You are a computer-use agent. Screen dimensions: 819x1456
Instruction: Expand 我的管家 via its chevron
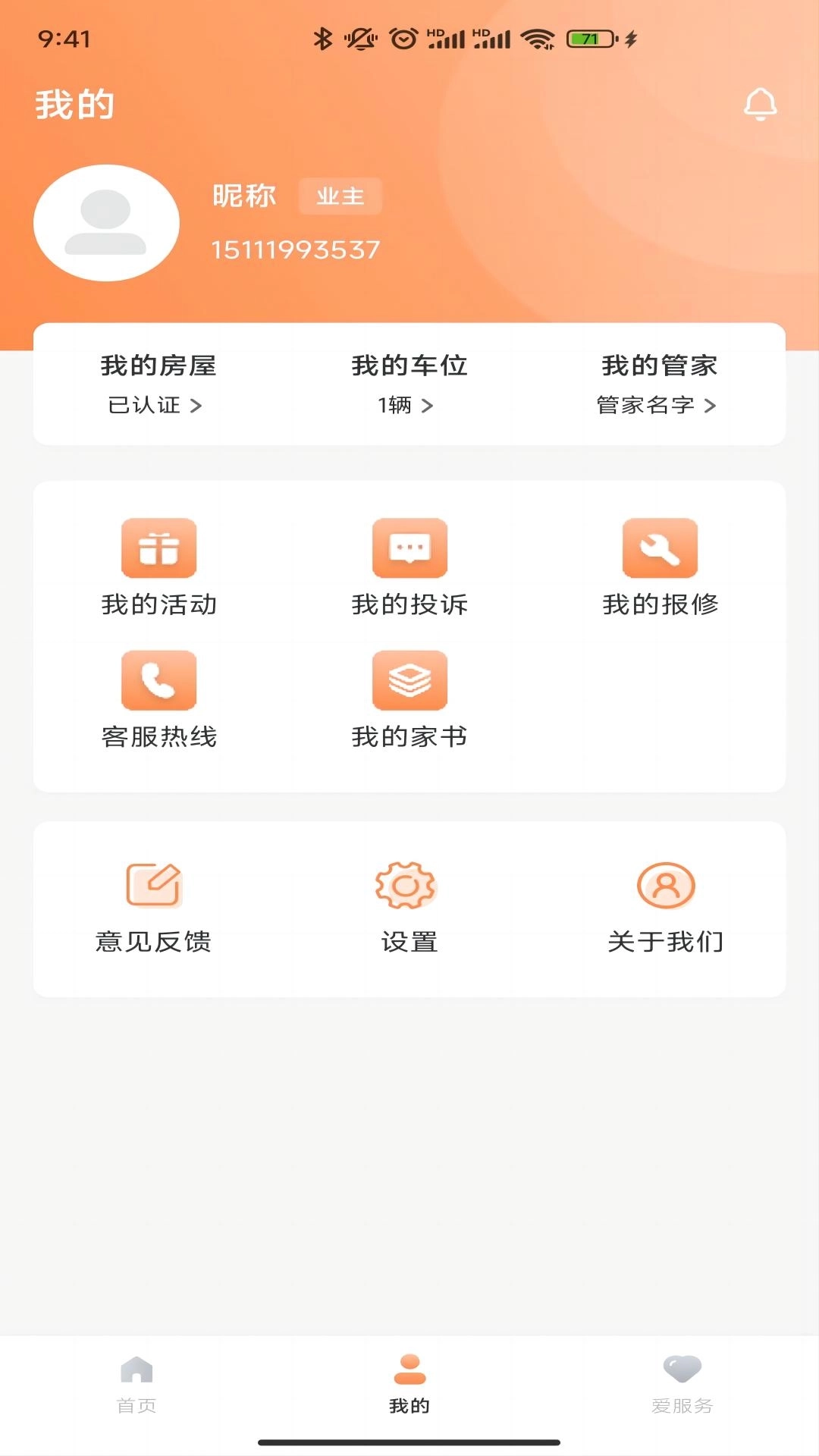pos(711,406)
